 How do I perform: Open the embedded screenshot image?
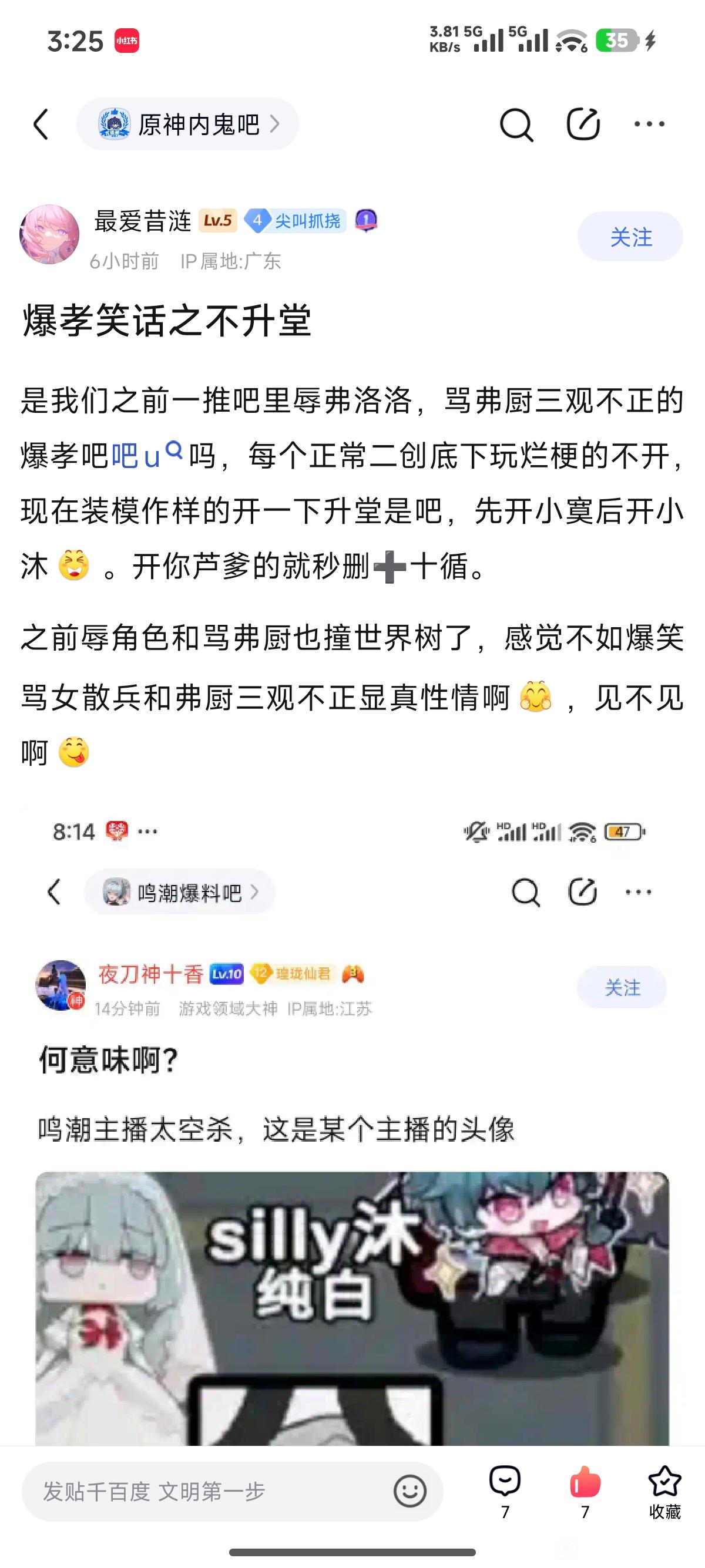[352, 1126]
